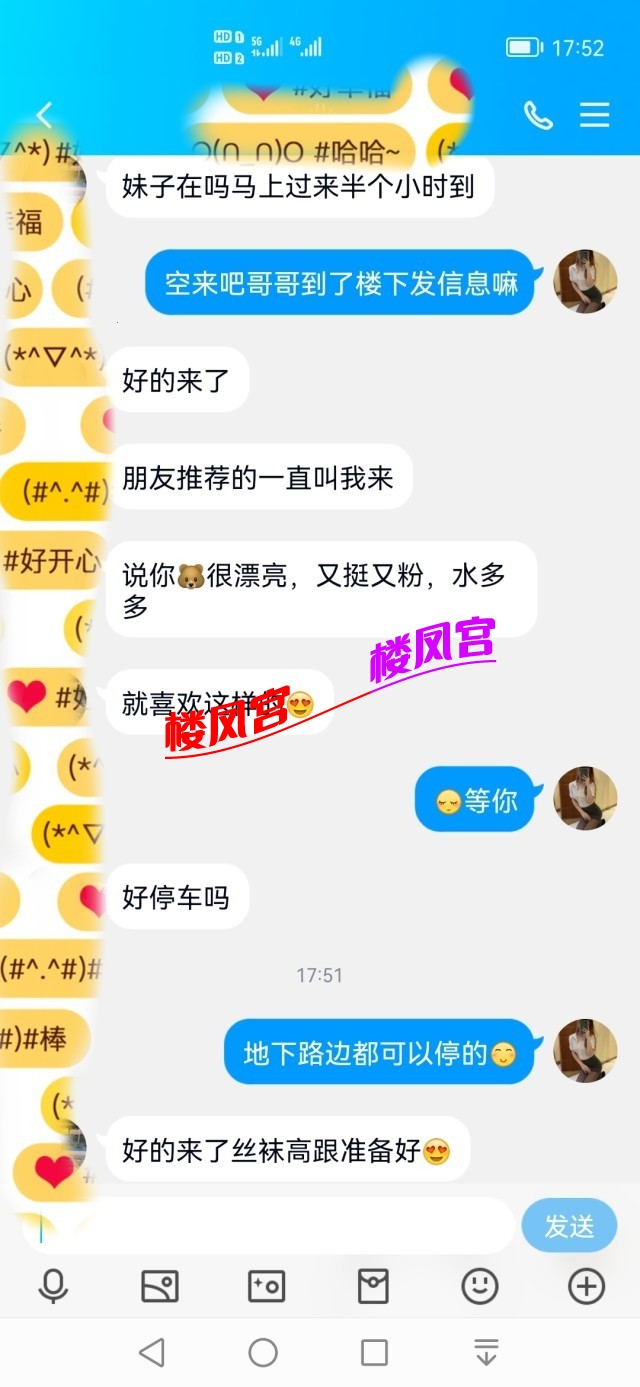
Task: Go back from this chat
Action: (44, 116)
